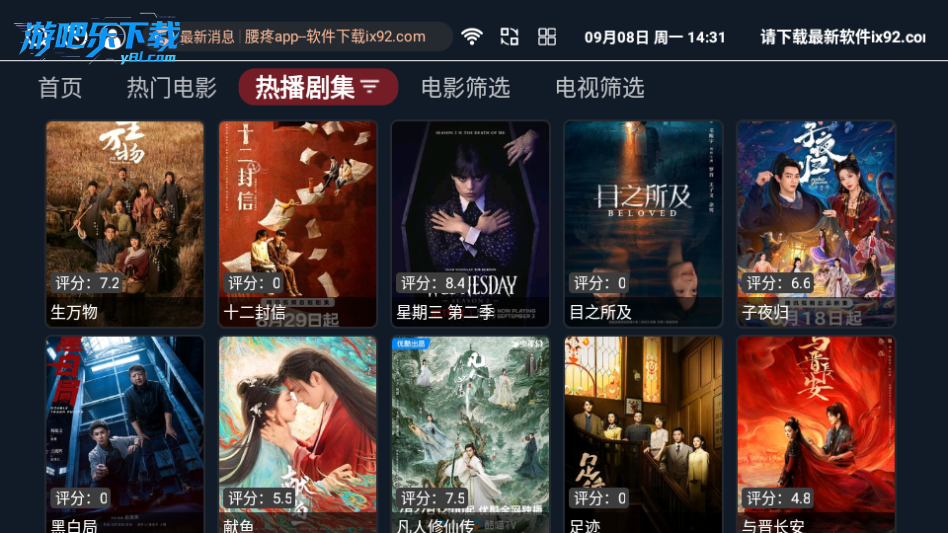Open the Wi-Fi settings icon

point(472,37)
